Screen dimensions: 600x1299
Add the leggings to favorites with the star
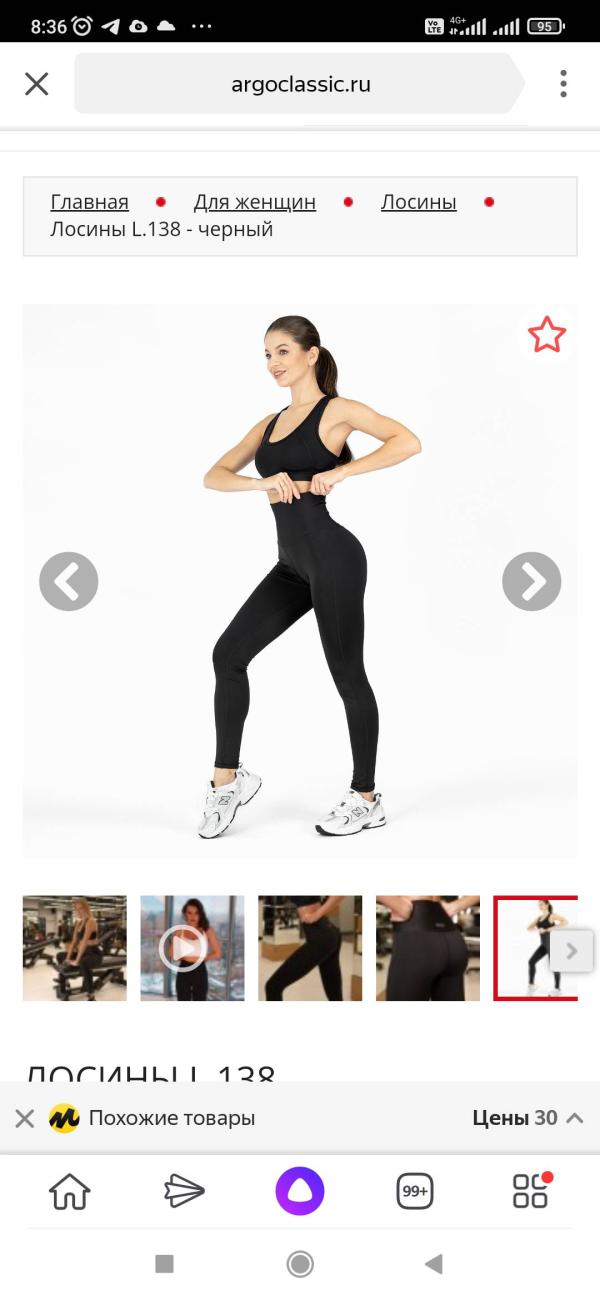tap(546, 335)
